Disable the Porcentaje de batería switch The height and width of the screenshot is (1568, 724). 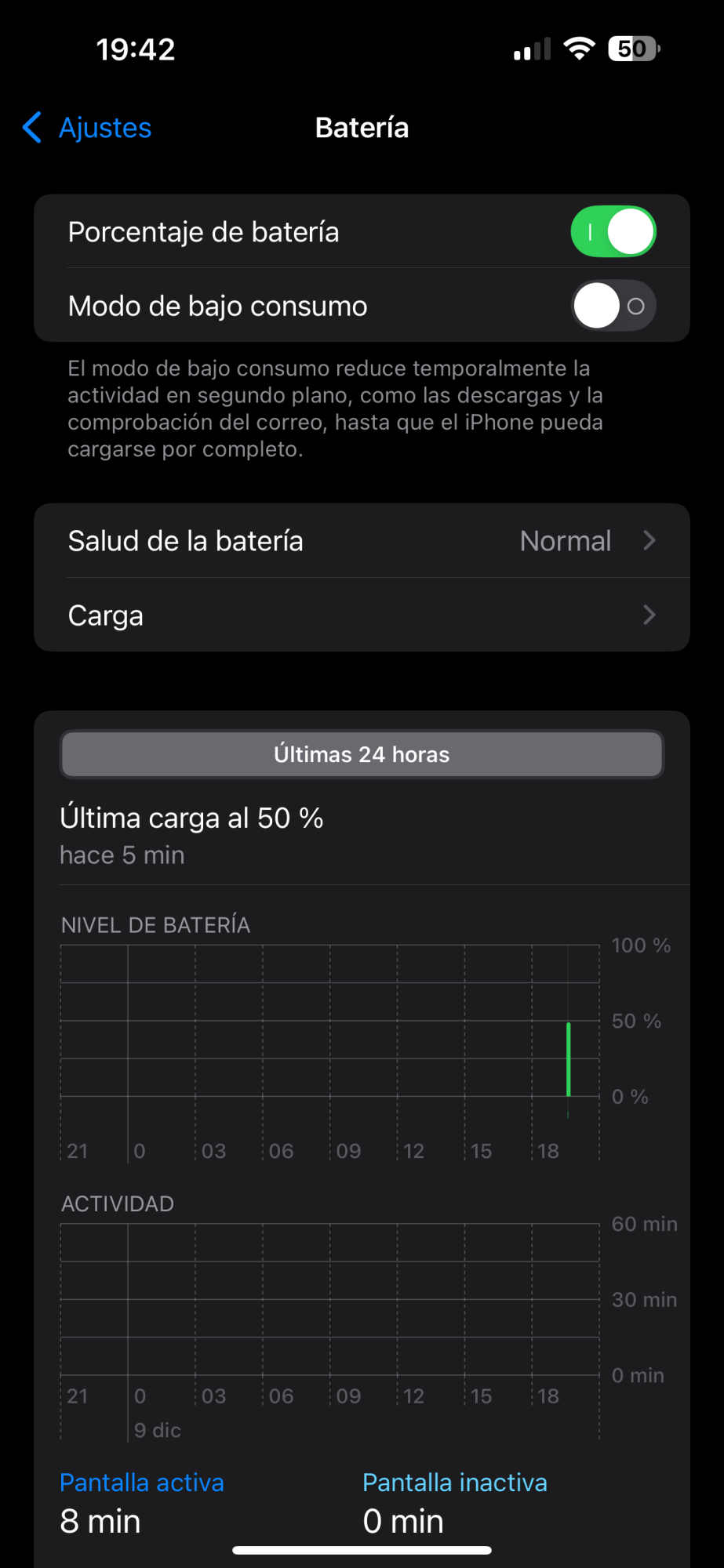pyautogui.click(x=613, y=232)
